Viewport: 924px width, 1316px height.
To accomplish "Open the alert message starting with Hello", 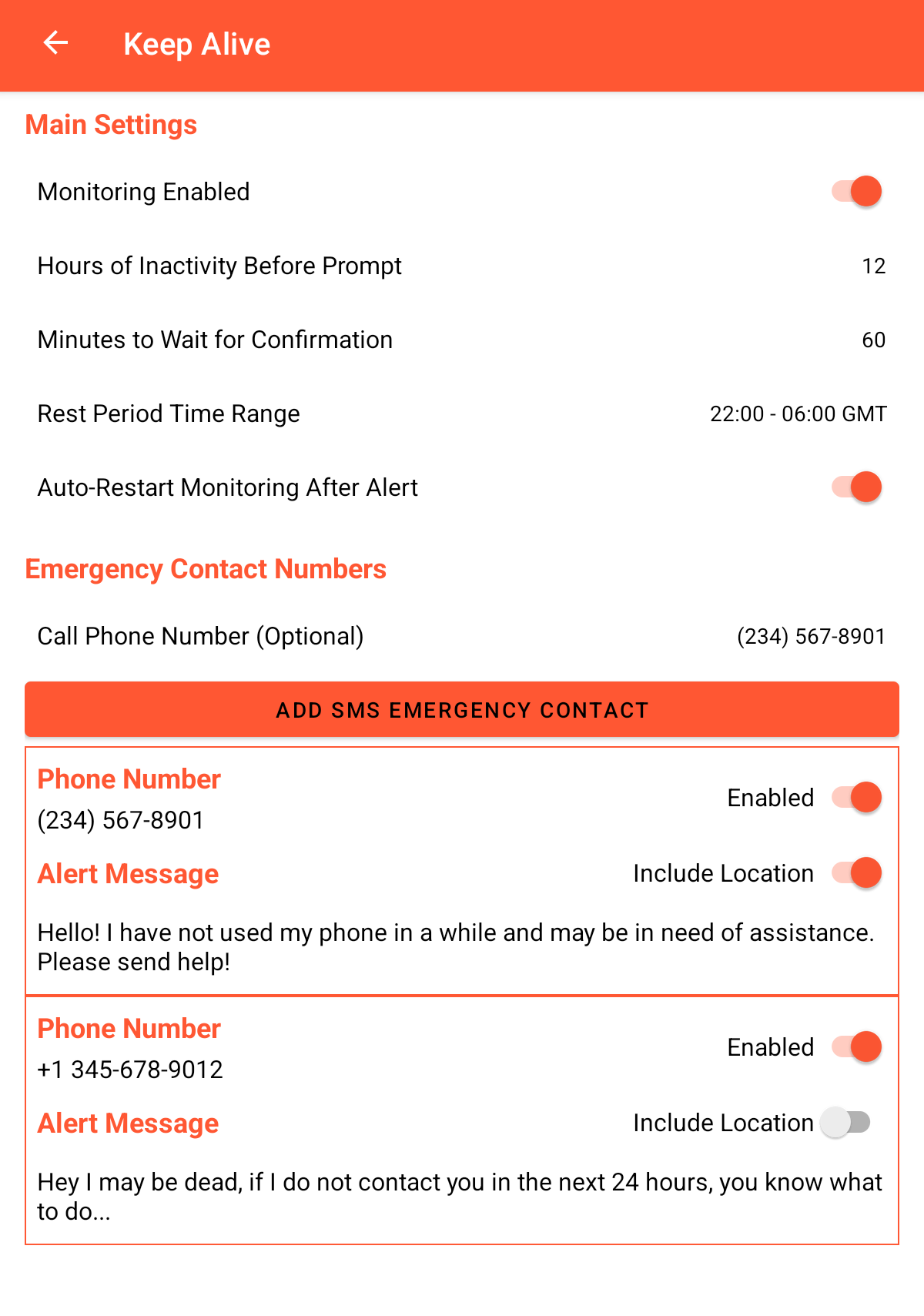I will coord(456,947).
